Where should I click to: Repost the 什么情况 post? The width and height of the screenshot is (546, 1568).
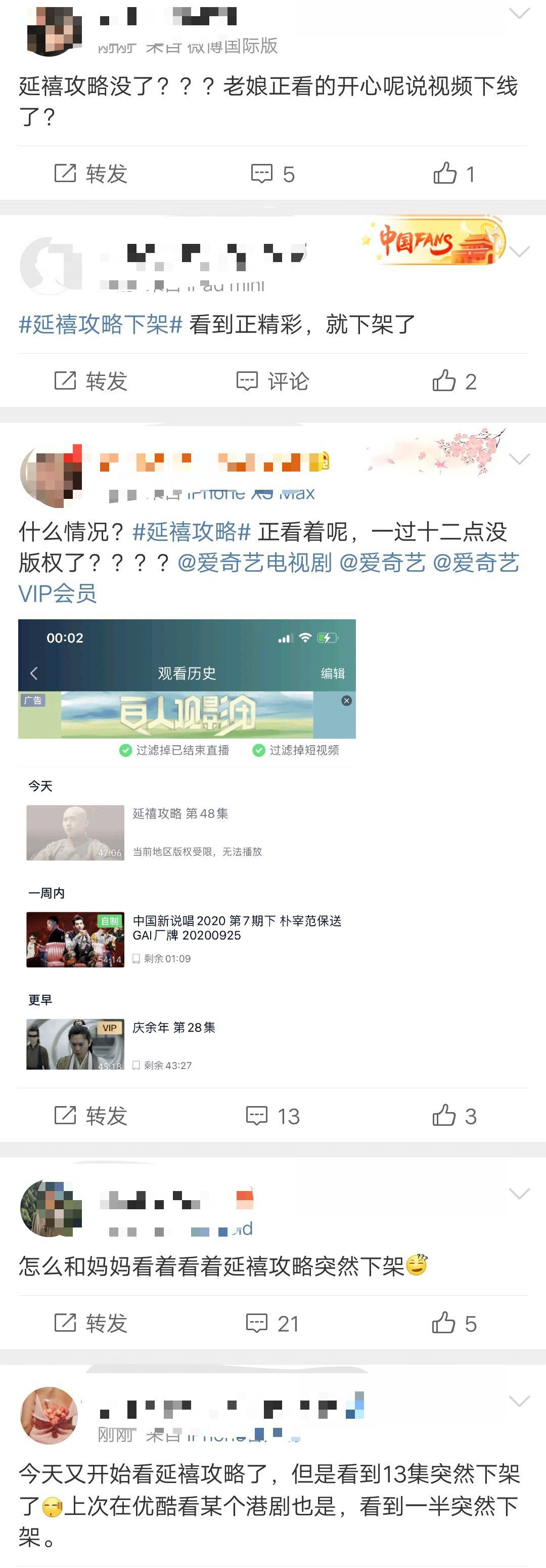[x=90, y=1116]
